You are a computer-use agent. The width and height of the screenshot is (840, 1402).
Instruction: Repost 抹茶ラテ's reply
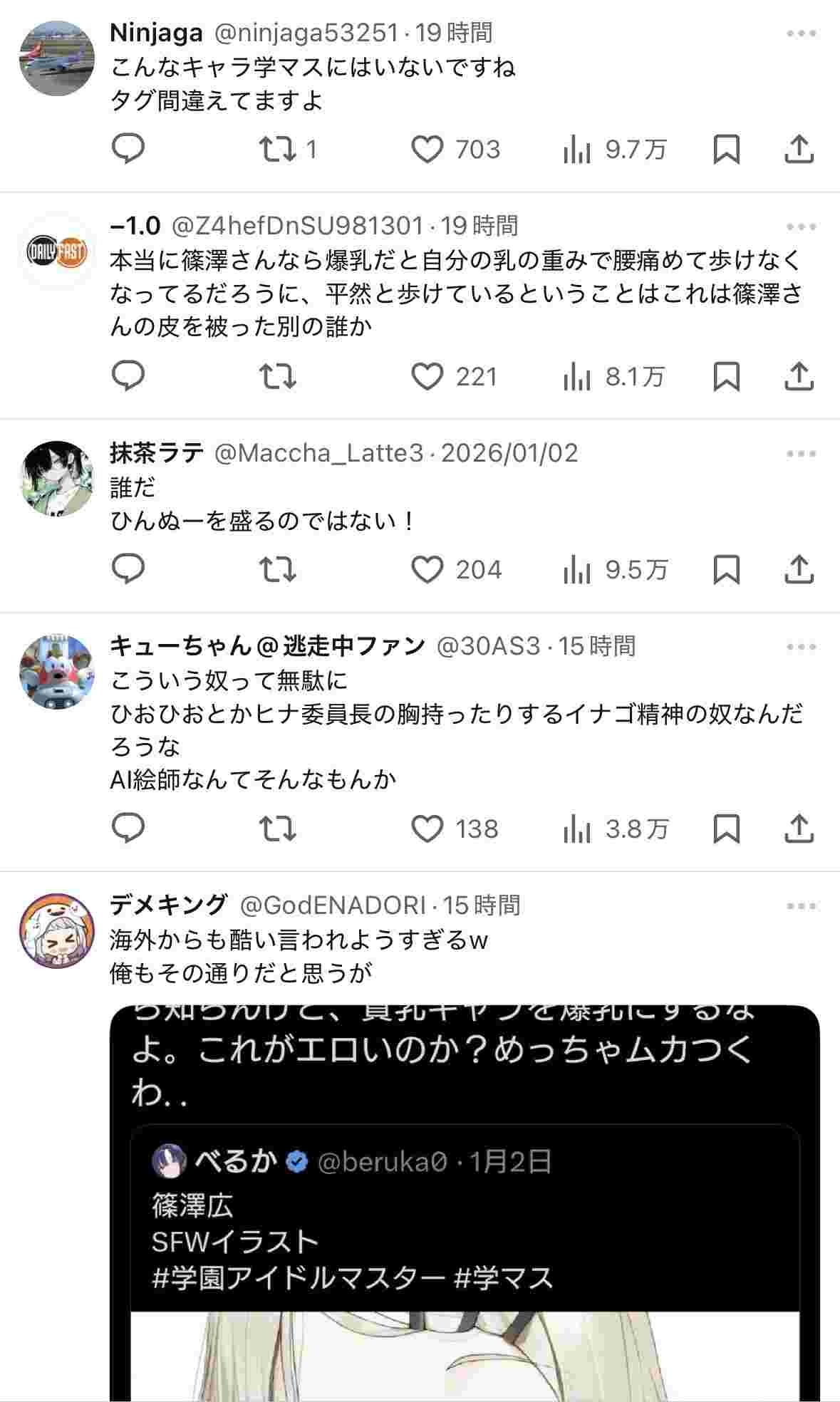pyautogui.click(x=276, y=570)
